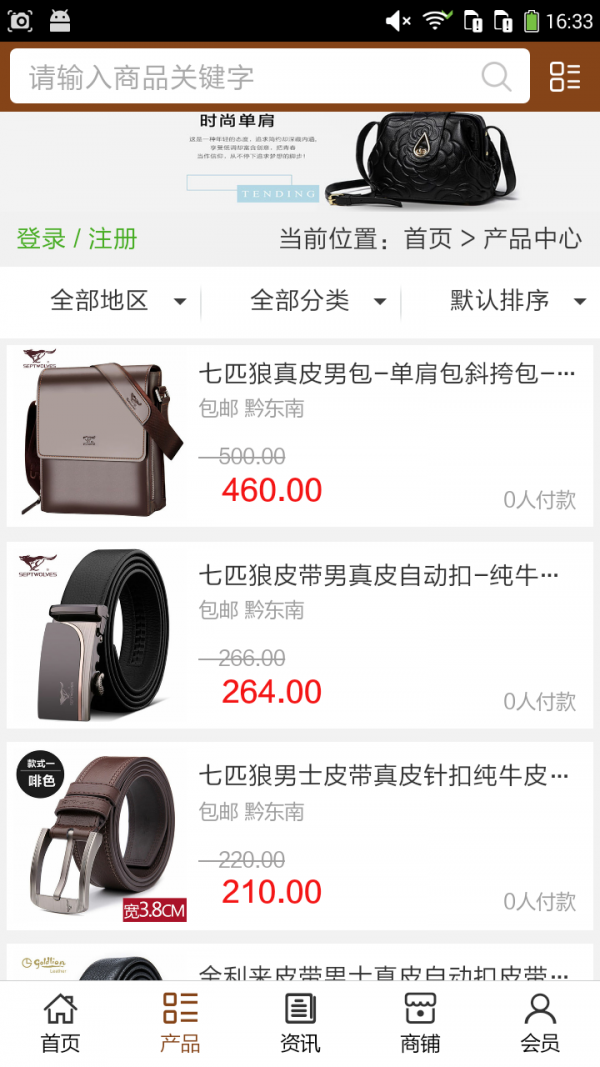This screenshot has height=1067, width=600.
Task: Switch to the 资讯 news tab
Action: click(300, 1023)
